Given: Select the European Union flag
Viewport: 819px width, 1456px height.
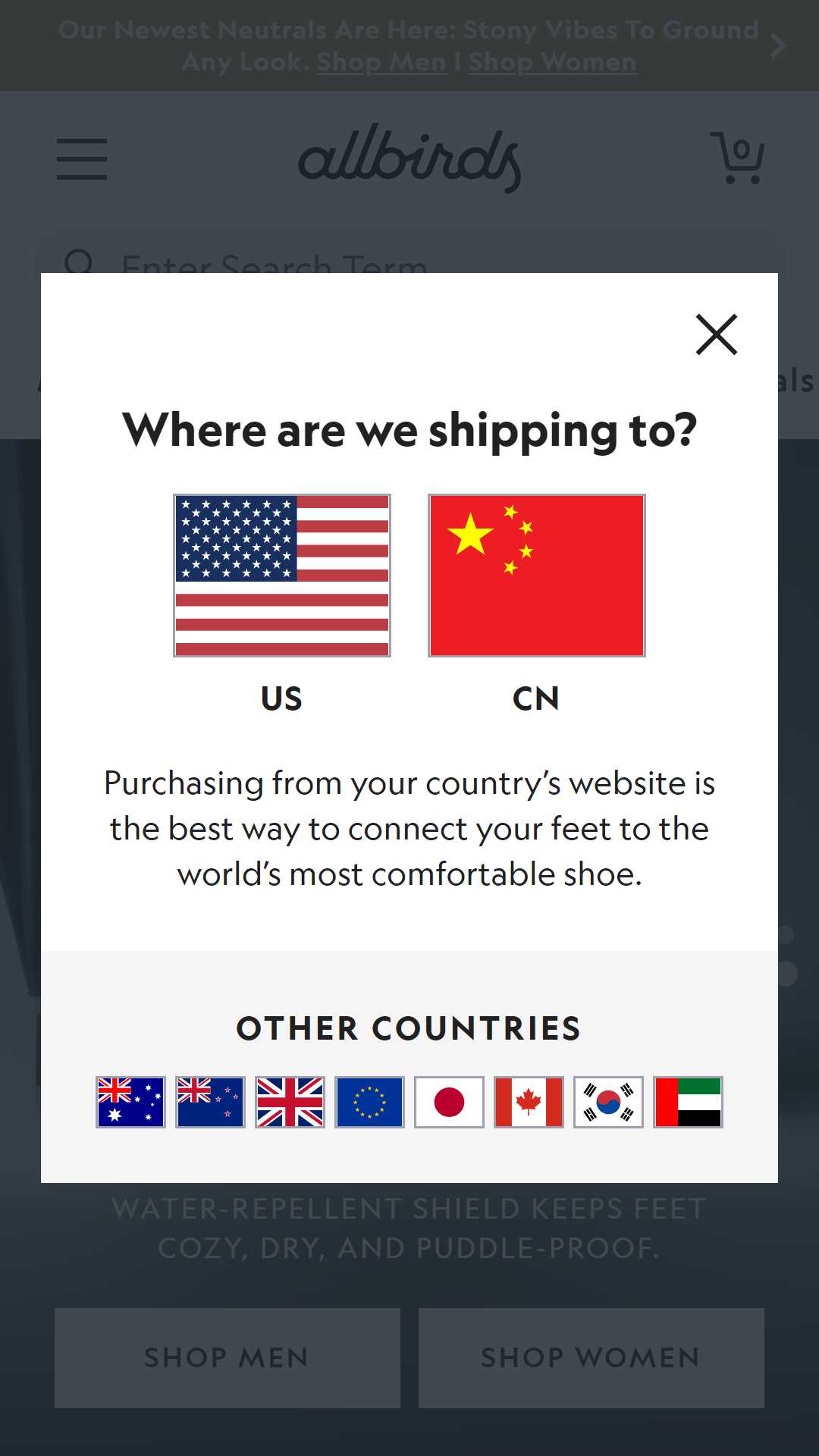Looking at the screenshot, I should pos(369,1102).
